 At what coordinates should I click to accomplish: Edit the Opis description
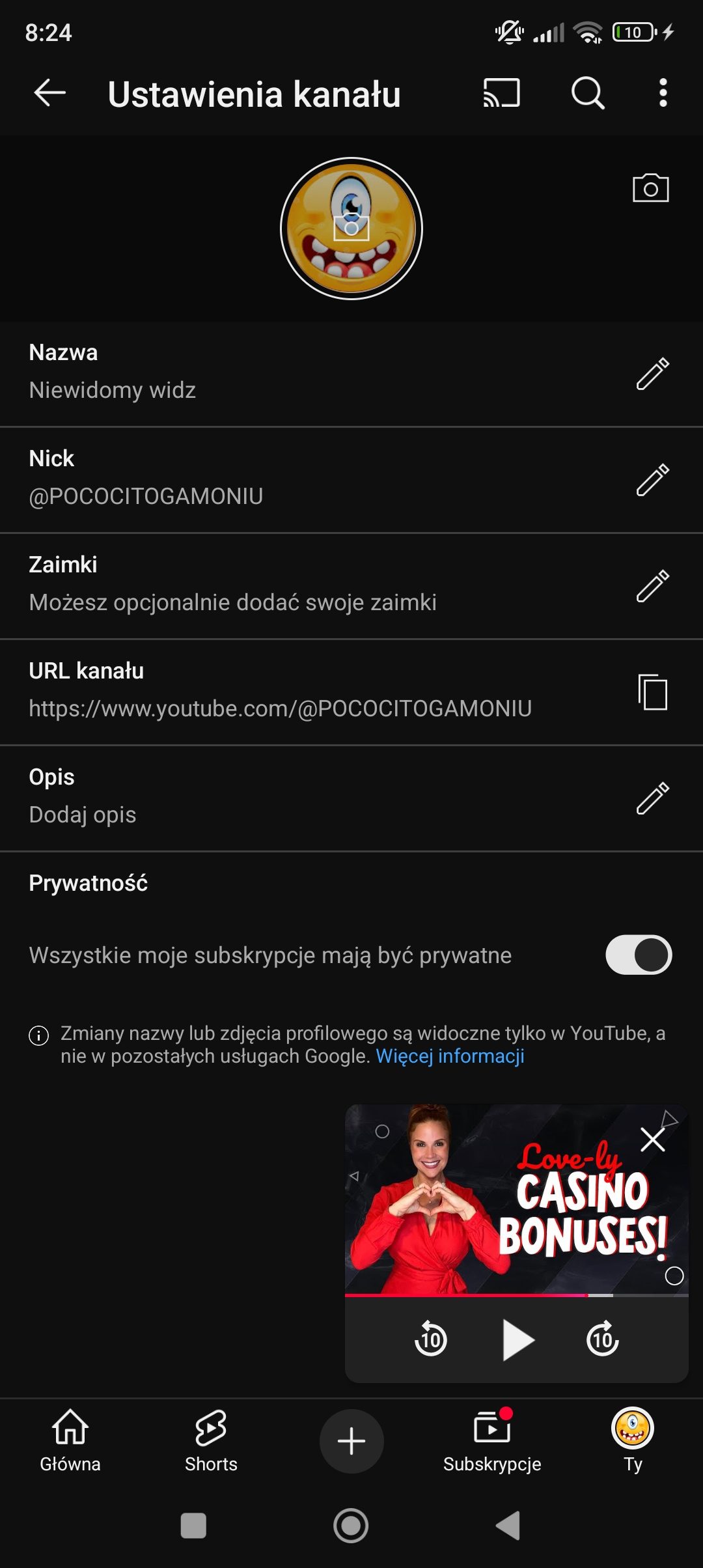coord(652,798)
